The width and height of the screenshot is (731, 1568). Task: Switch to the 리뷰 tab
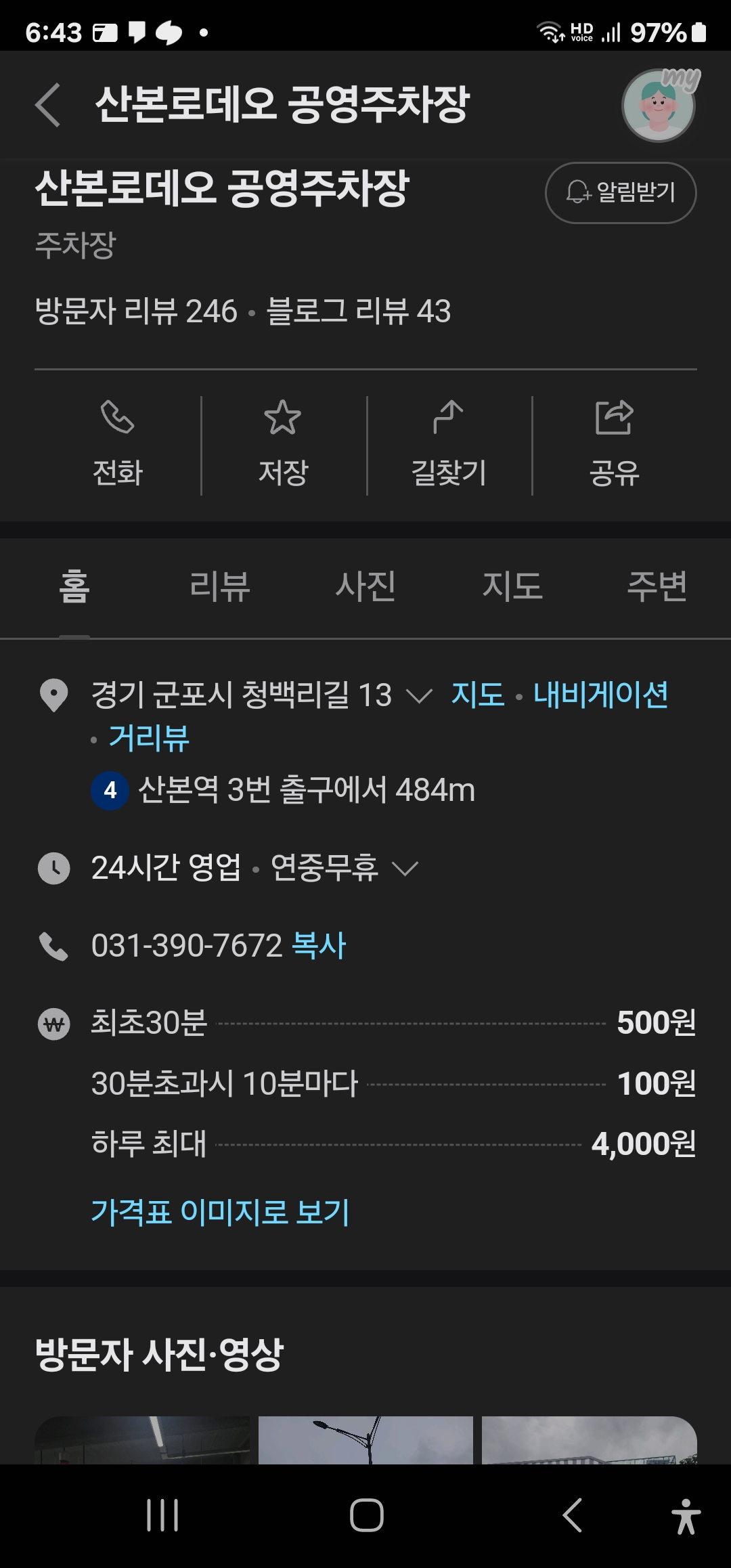point(220,586)
